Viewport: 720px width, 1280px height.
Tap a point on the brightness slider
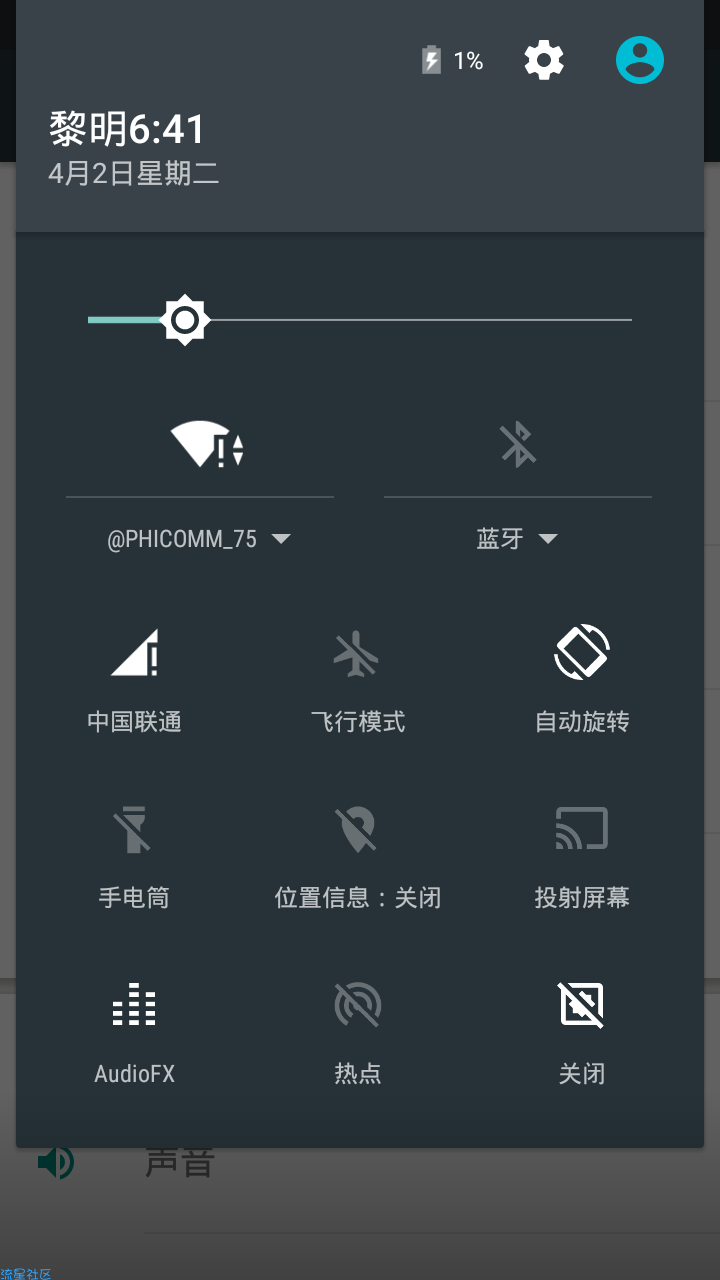point(400,320)
